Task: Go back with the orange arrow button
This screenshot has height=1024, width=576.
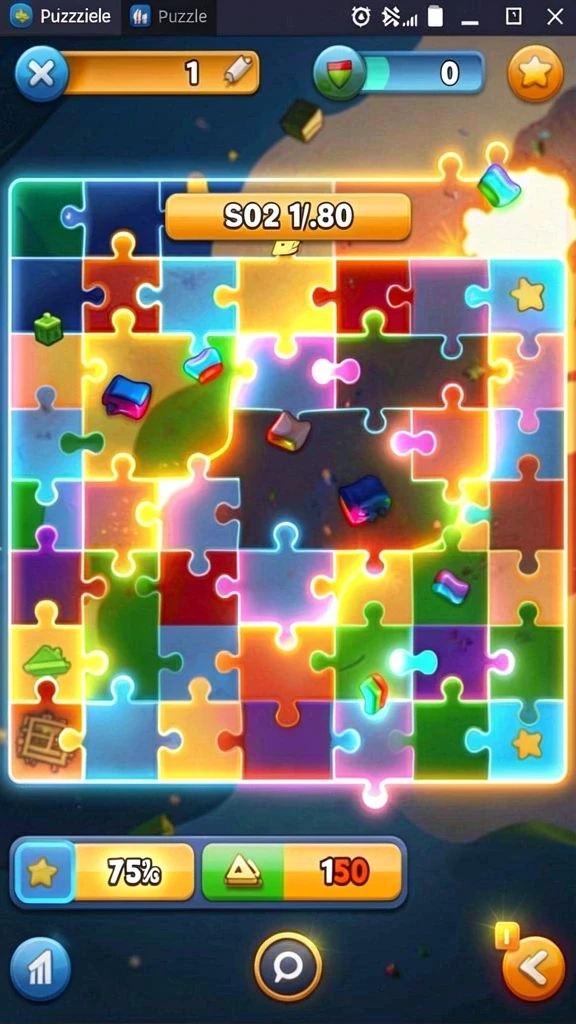Action: (x=534, y=969)
